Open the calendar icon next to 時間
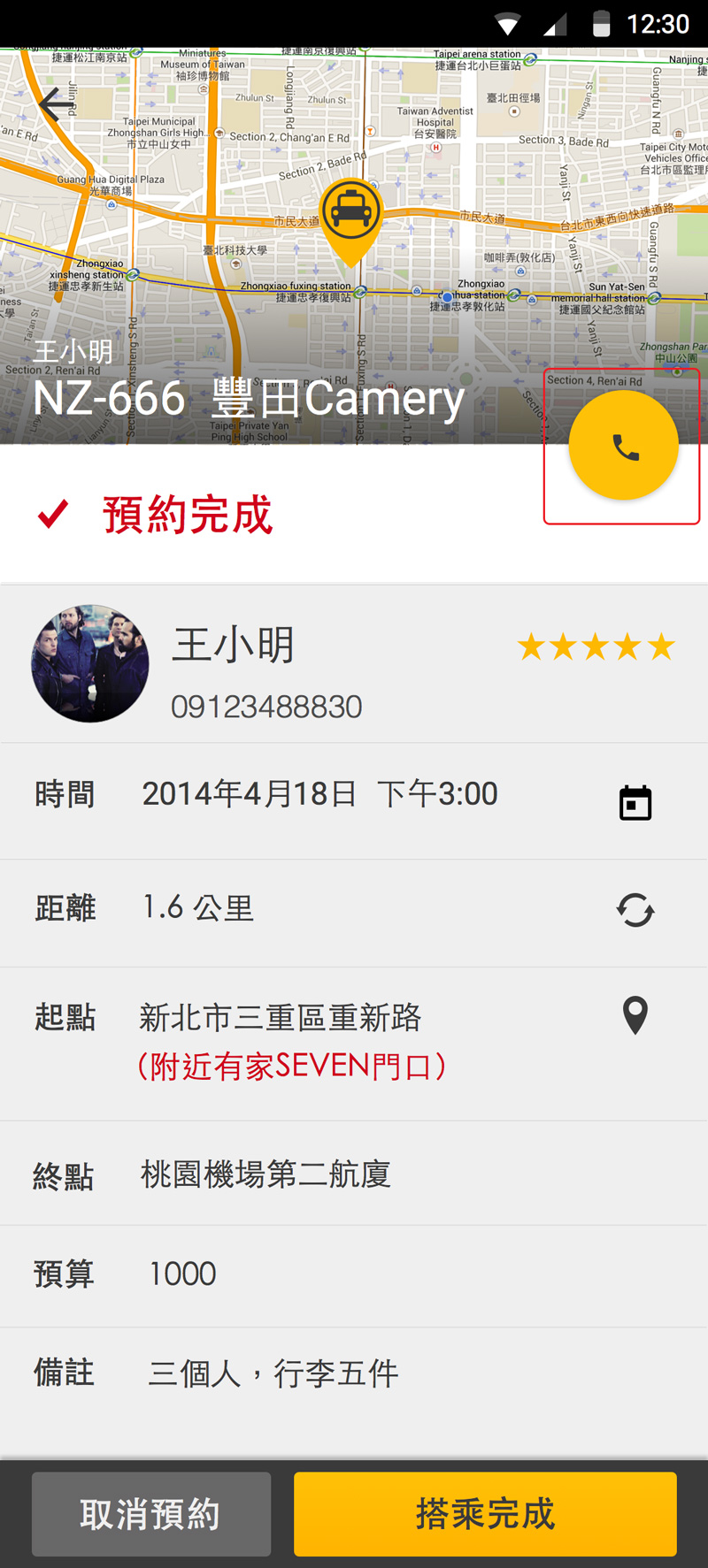The height and width of the screenshot is (1568, 708). [x=635, y=802]
